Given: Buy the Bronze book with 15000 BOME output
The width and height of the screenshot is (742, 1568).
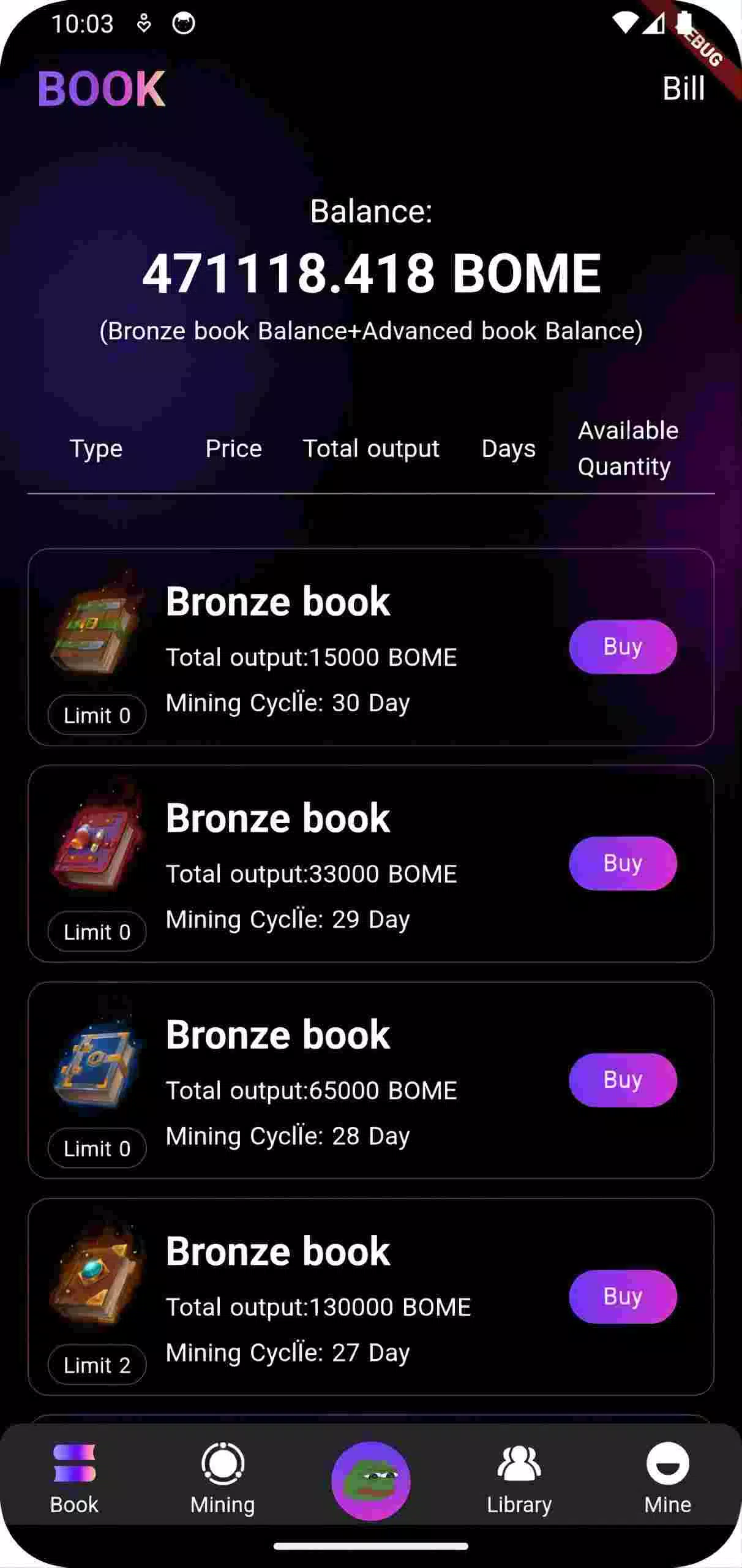Looking at the screenshot, I should point(623,647).
